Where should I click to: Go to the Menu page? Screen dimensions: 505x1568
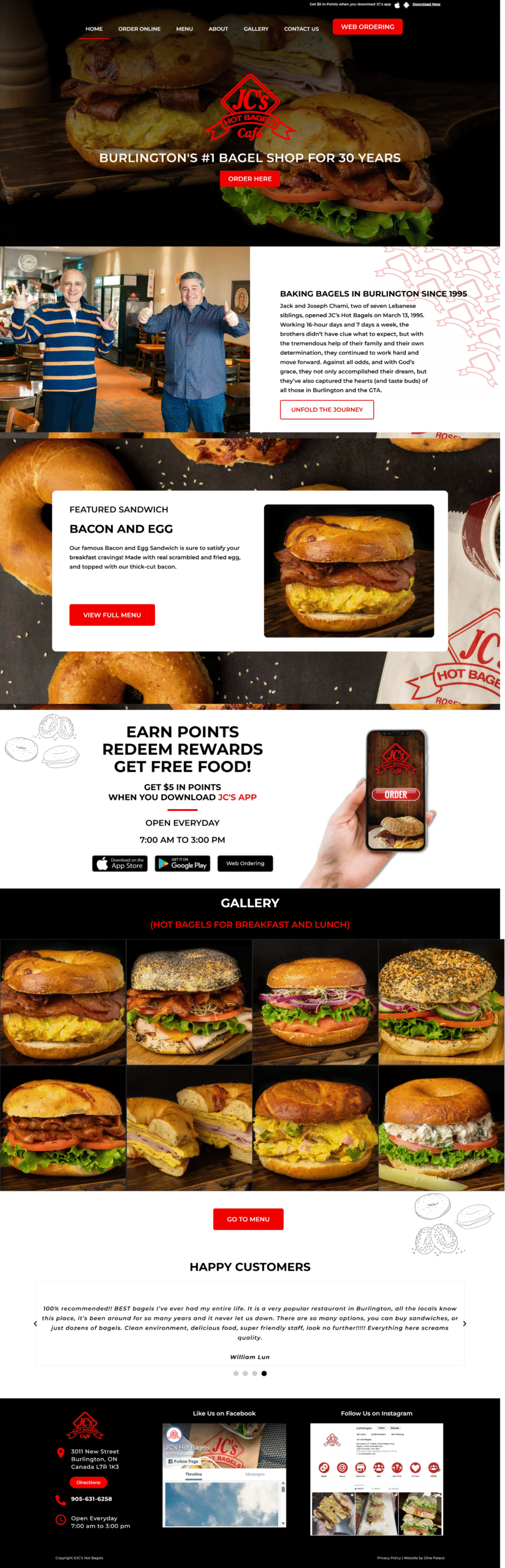184,29
